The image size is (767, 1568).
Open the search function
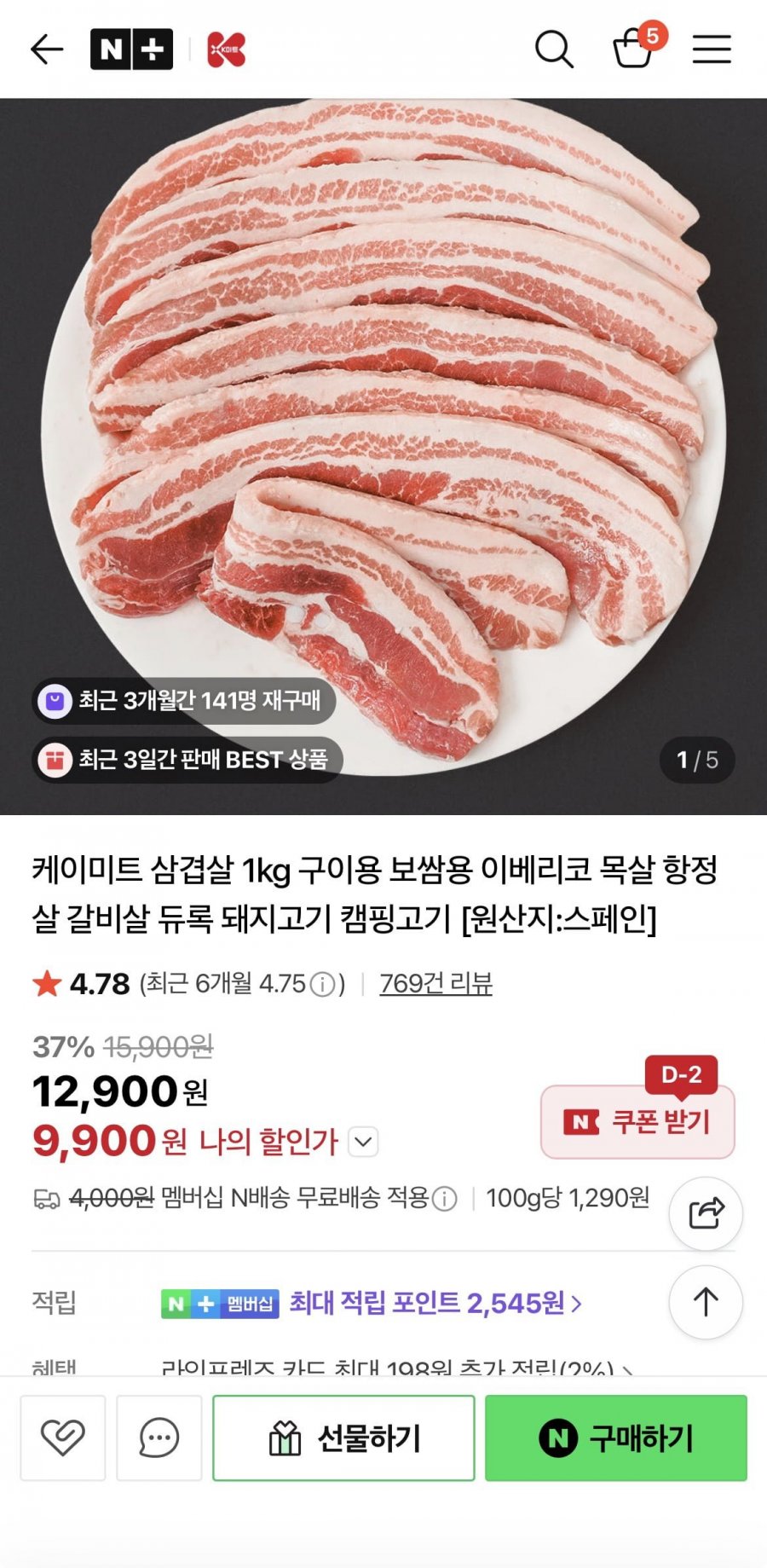555,49
